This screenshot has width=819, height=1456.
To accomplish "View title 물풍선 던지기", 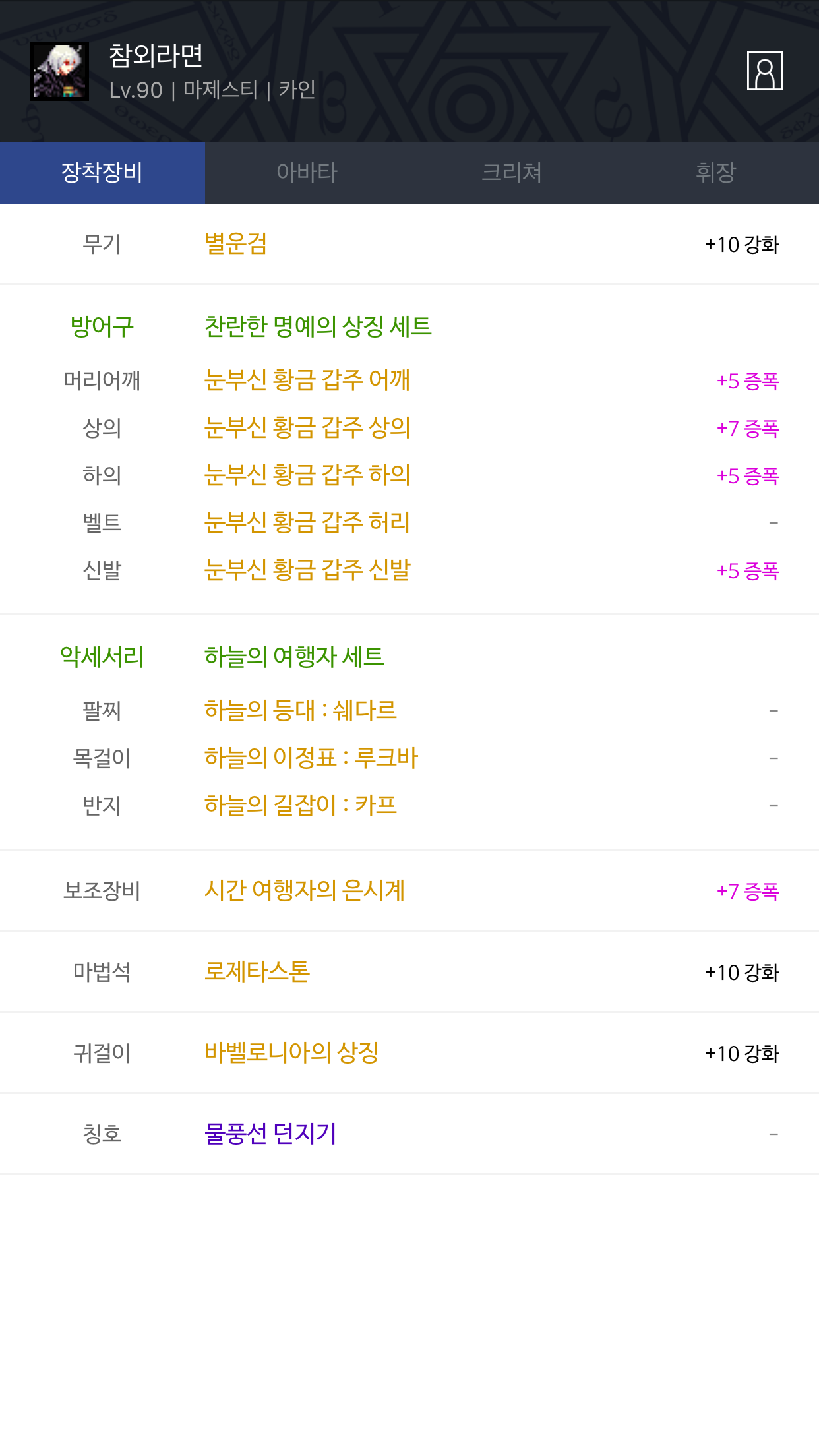I will tap(270, 1134).
